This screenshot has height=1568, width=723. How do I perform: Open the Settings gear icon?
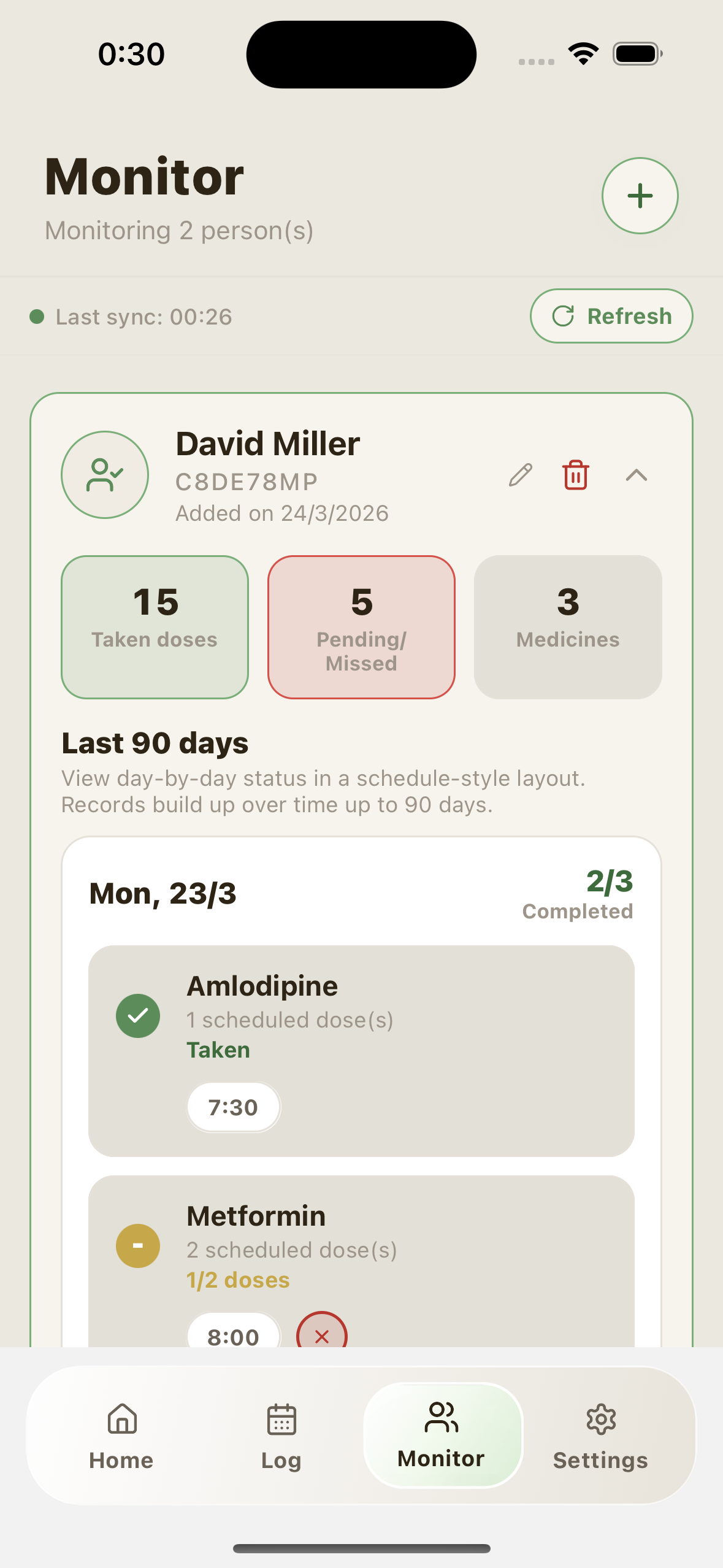pyautogui.click(x=601, y=1419)
